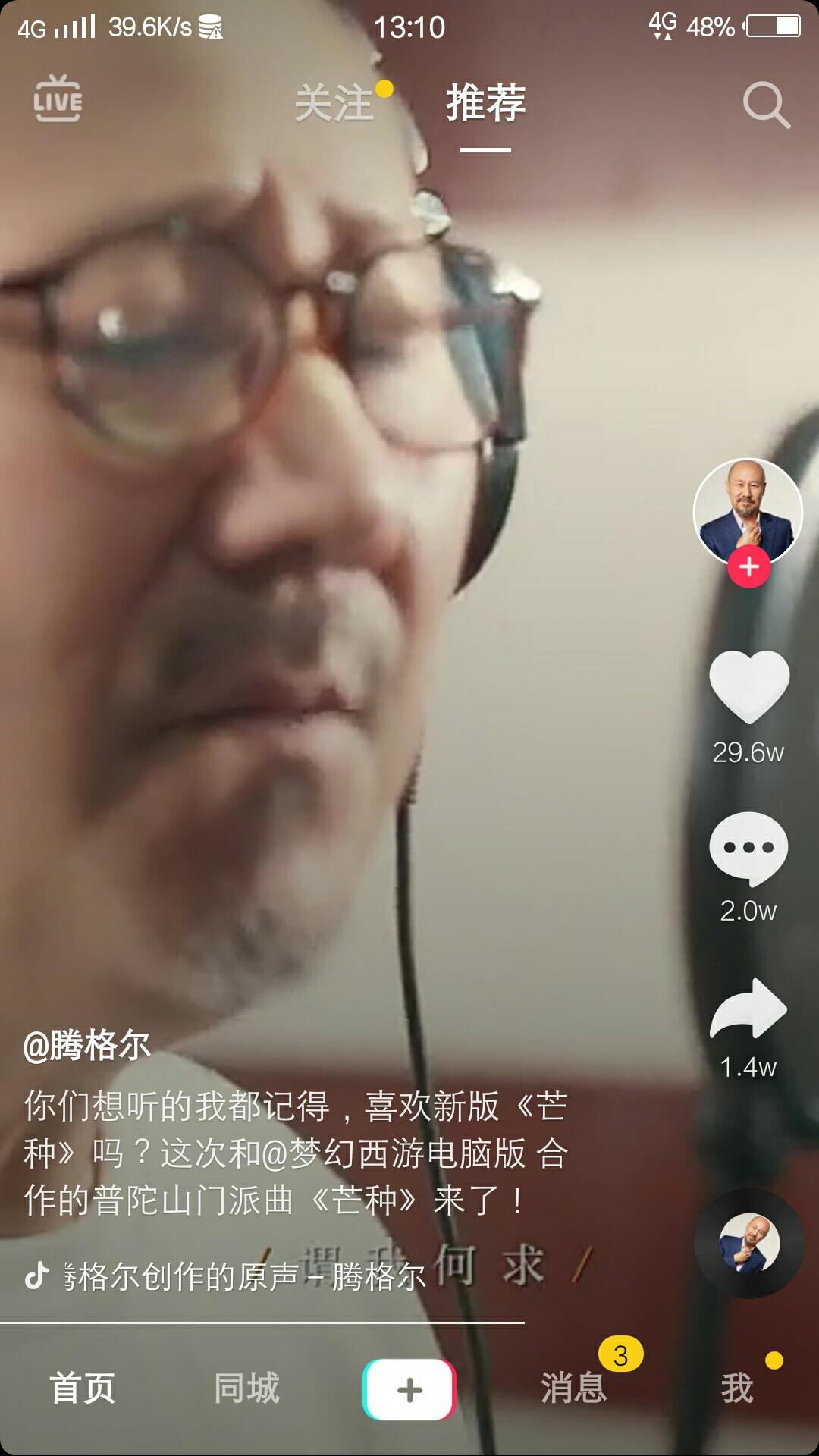Open the 消息 tab
Viewport: 819px width, 1456px height.
[x=573, y=1389]
